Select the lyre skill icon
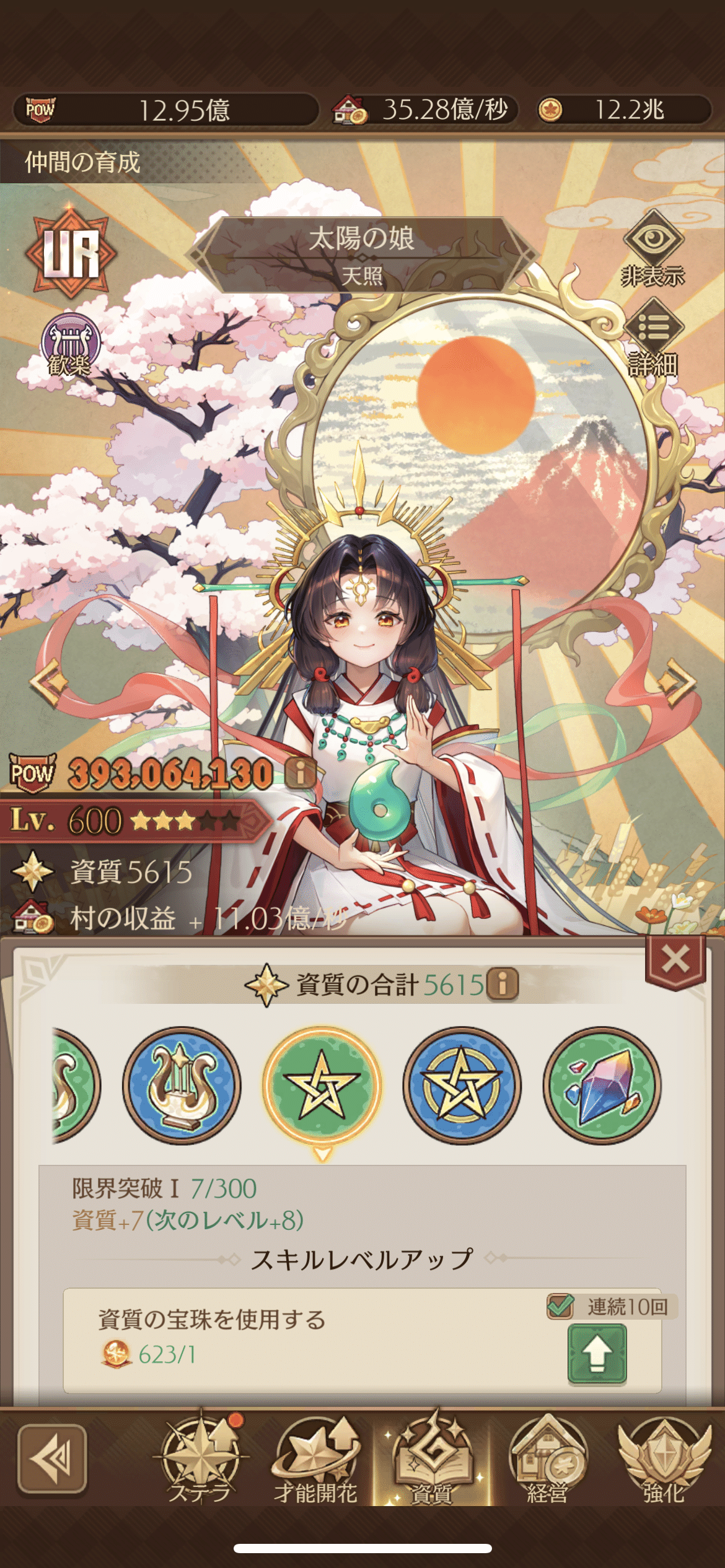This screenshot has width=725, height=1568. [182, 1085]
